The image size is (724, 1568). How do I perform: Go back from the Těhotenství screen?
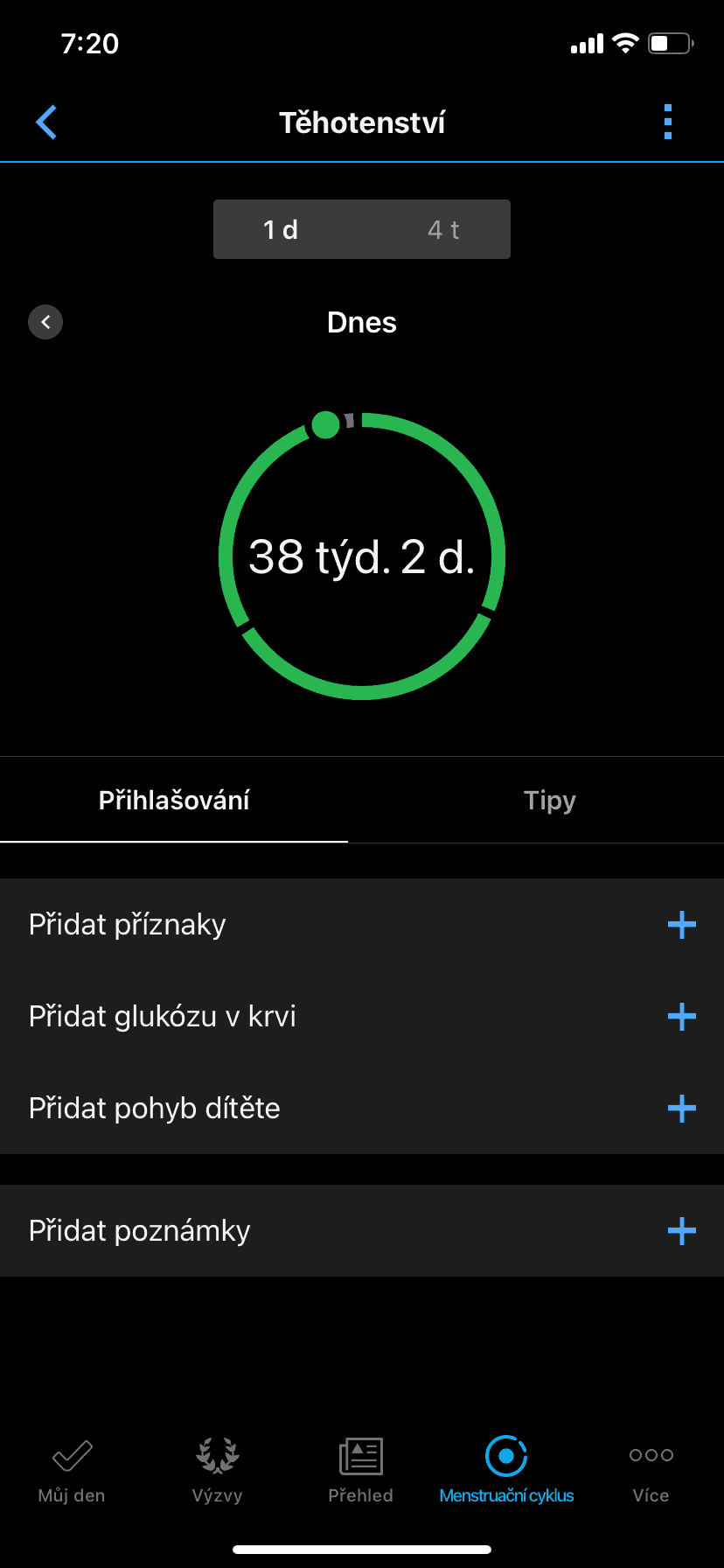click(47, 122)
